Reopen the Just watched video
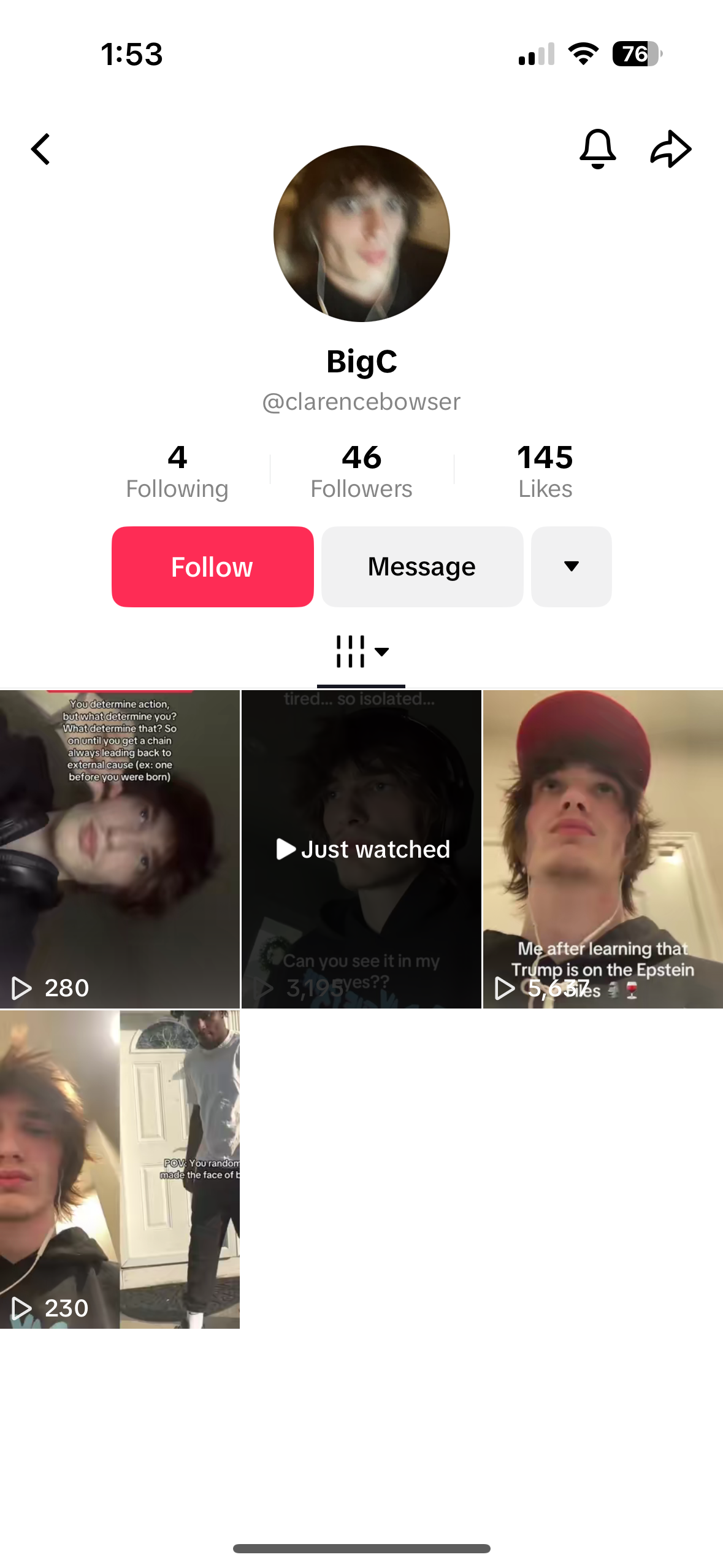The width and height of the screenshot is (723, 1568). pyautogui.click(x=361, y=849)
